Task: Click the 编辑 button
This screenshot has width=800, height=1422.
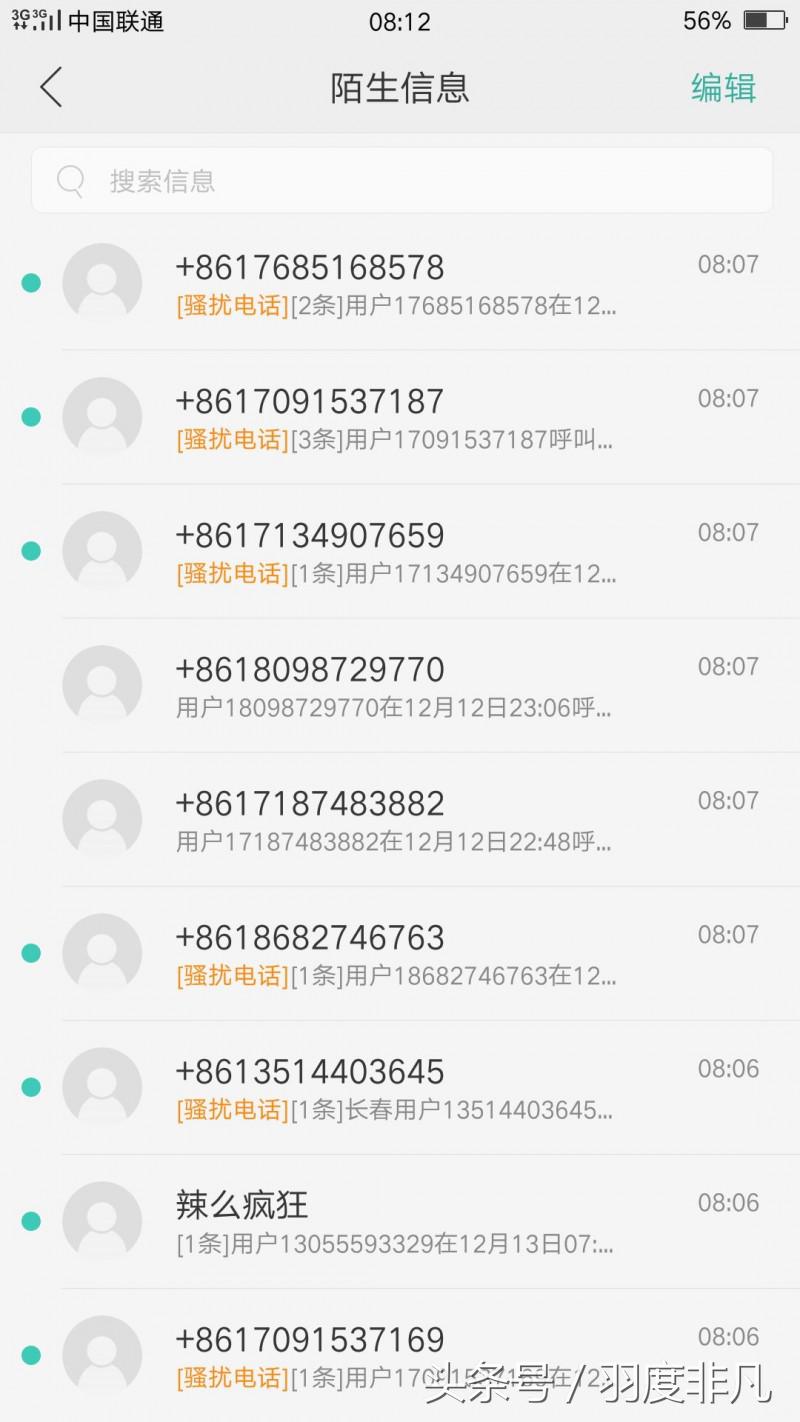Action: pyautogui.click(x=722, y=88)
